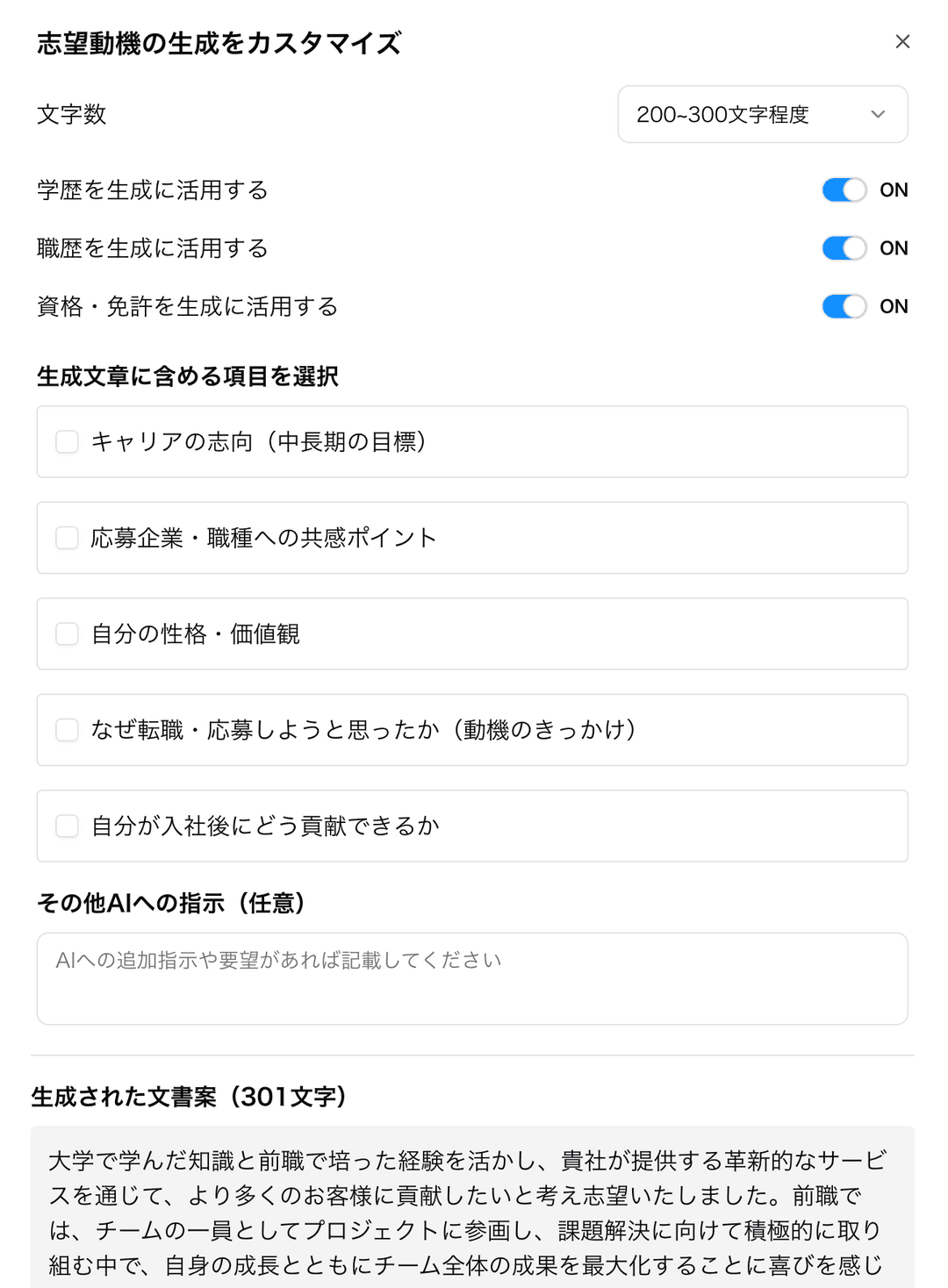
Task: Click the 文字数 label
Action: coord(70,114)
